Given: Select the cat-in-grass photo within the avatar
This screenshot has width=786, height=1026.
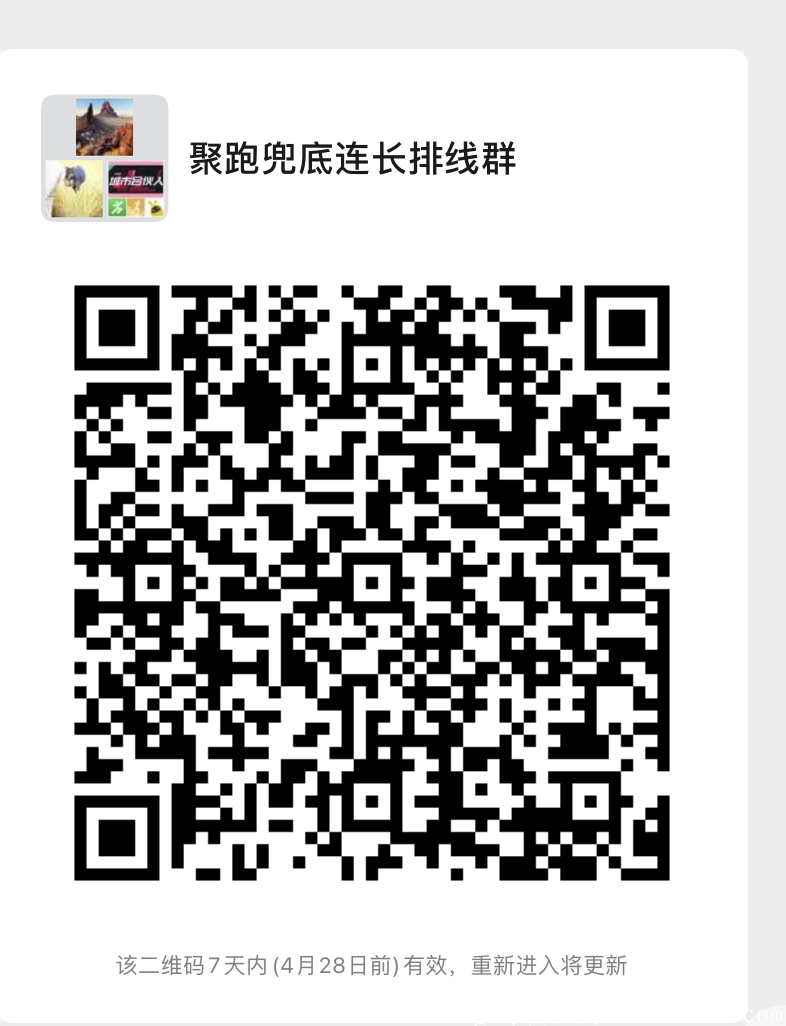Looking at the screenshot, I should pyautogui.click(x=73, y=190).
